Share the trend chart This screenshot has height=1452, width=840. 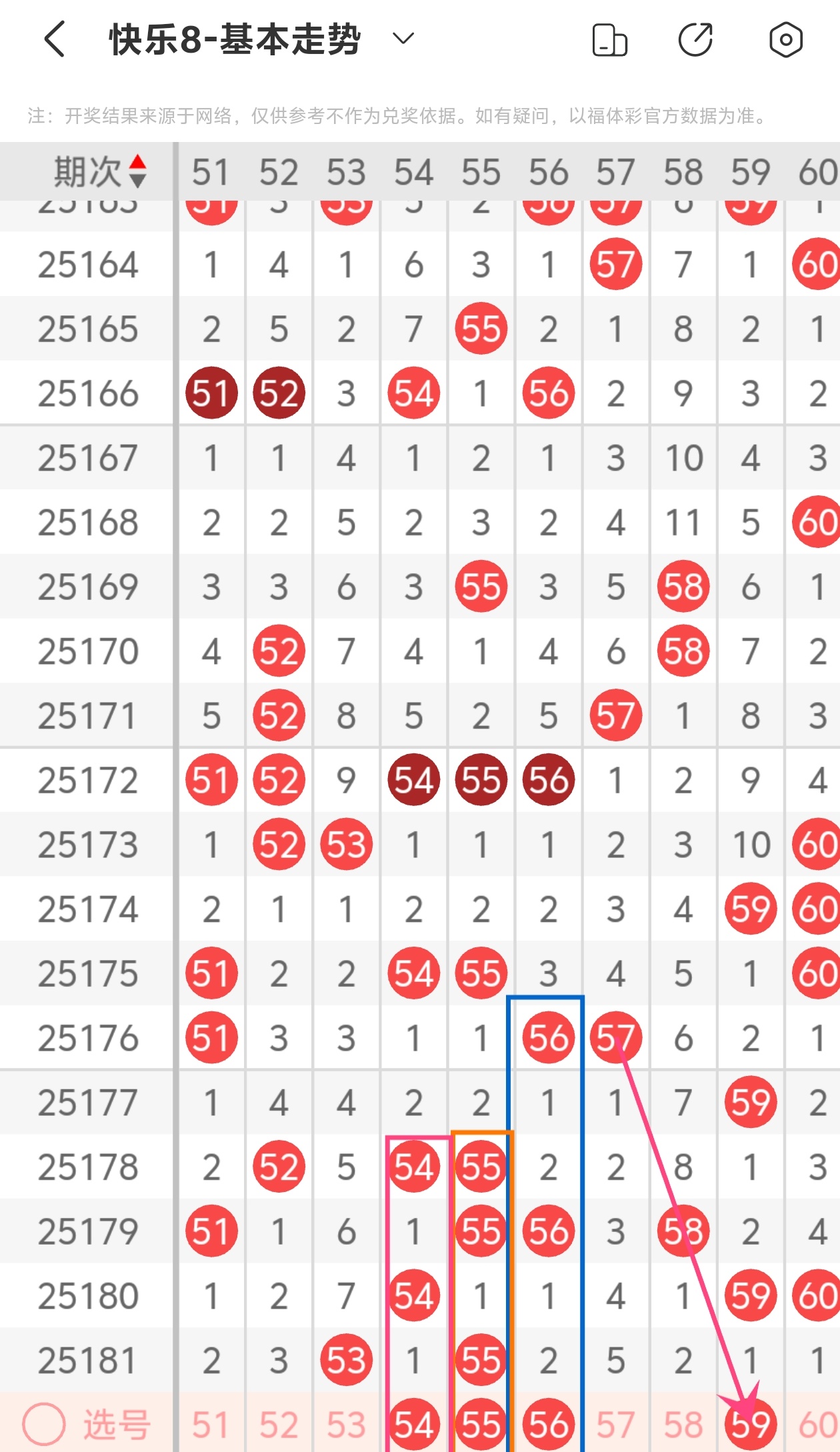point(696,39)
